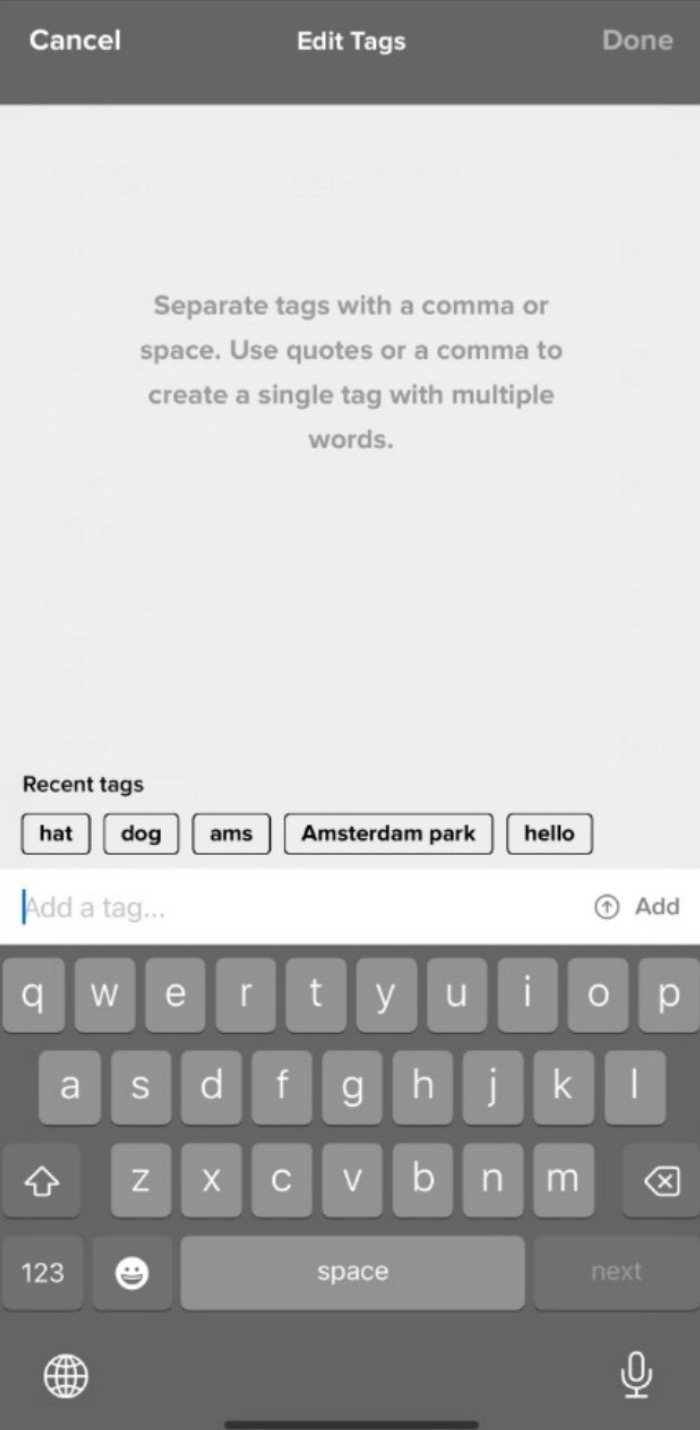Image resolution: width=700 pixels, height=1430 pixels.
Task: Open the emoji keyboard
Action: tap(132, 1272)
